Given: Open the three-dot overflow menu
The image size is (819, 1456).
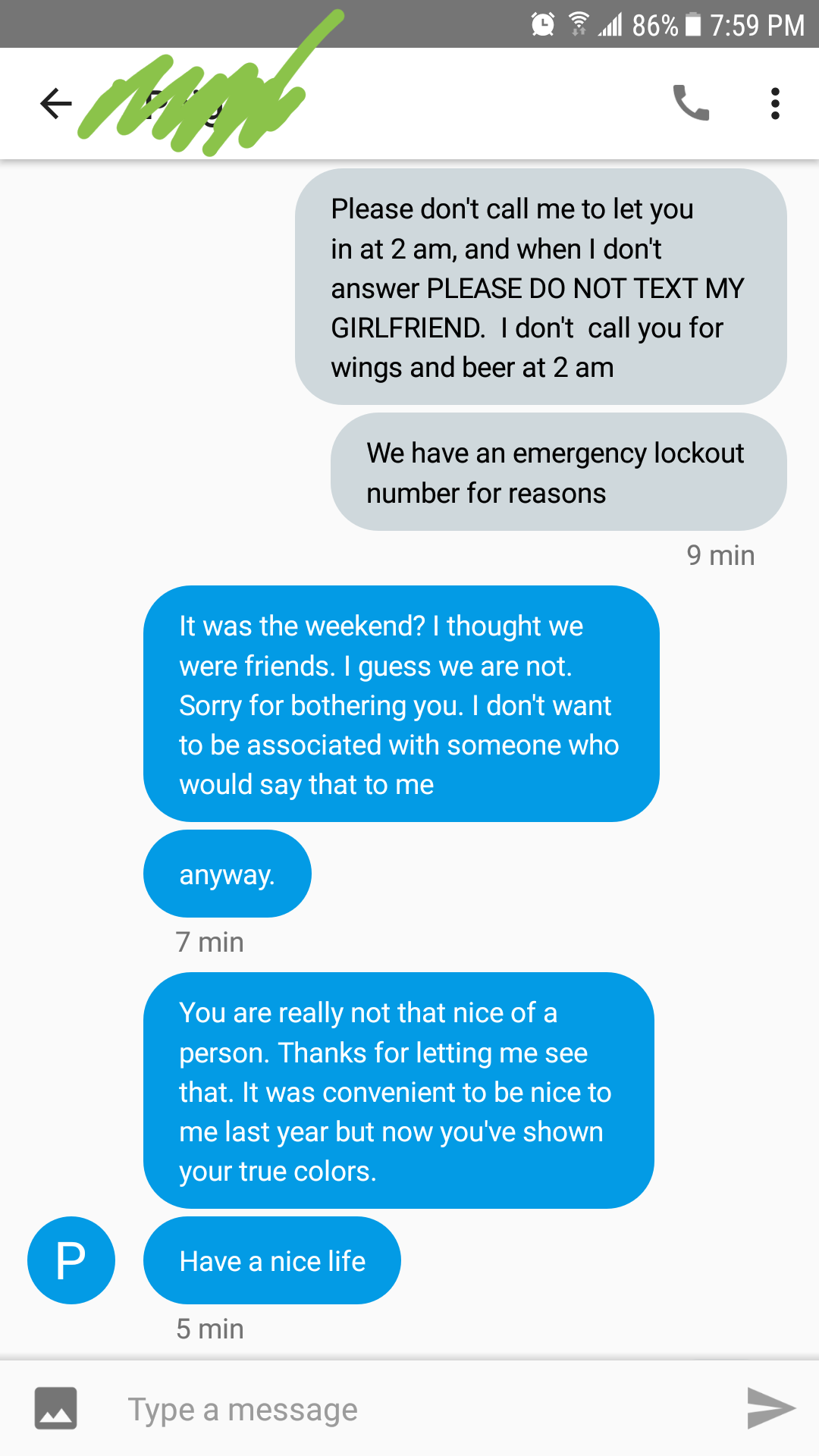Looking at the screenshot, I should coord(774,104).
